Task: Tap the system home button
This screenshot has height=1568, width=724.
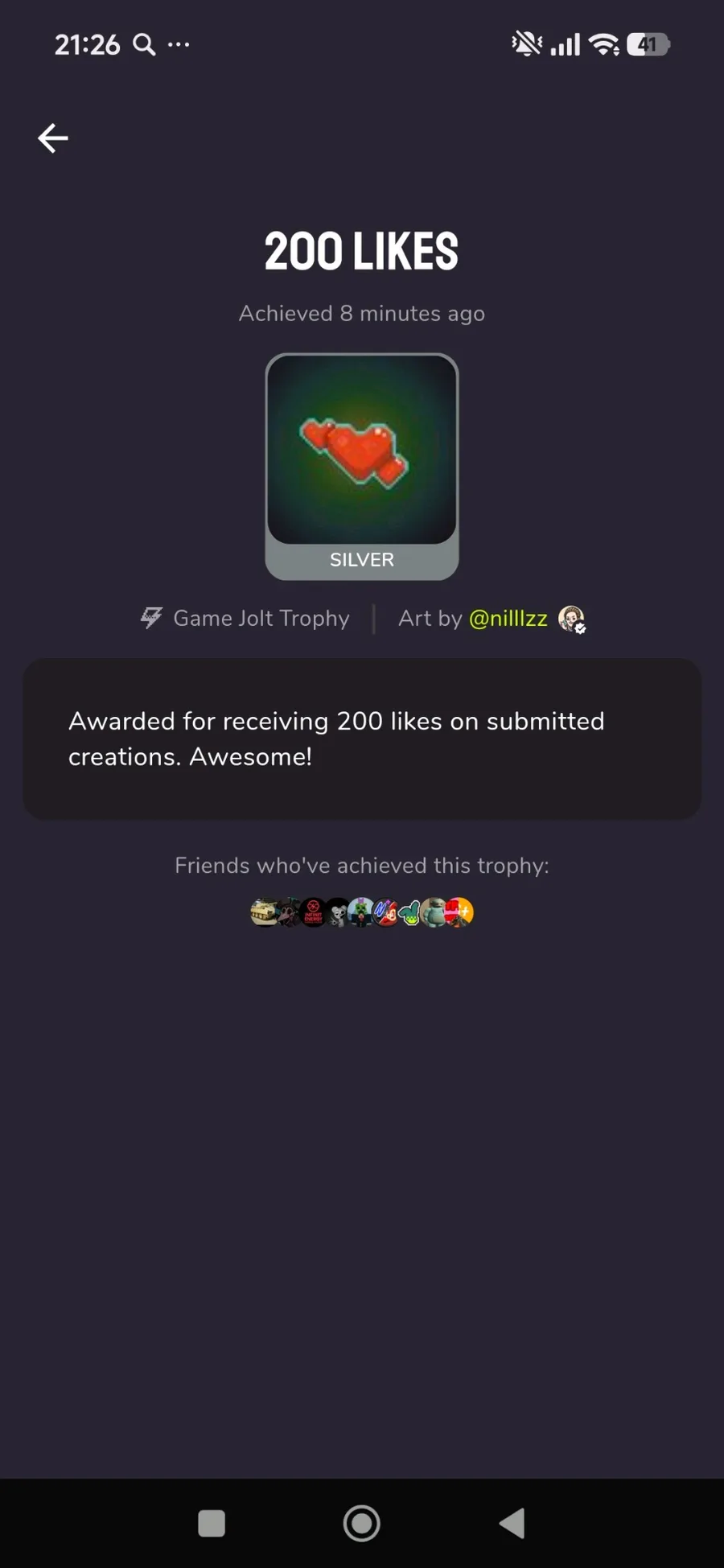Action: coord(362,1523)
